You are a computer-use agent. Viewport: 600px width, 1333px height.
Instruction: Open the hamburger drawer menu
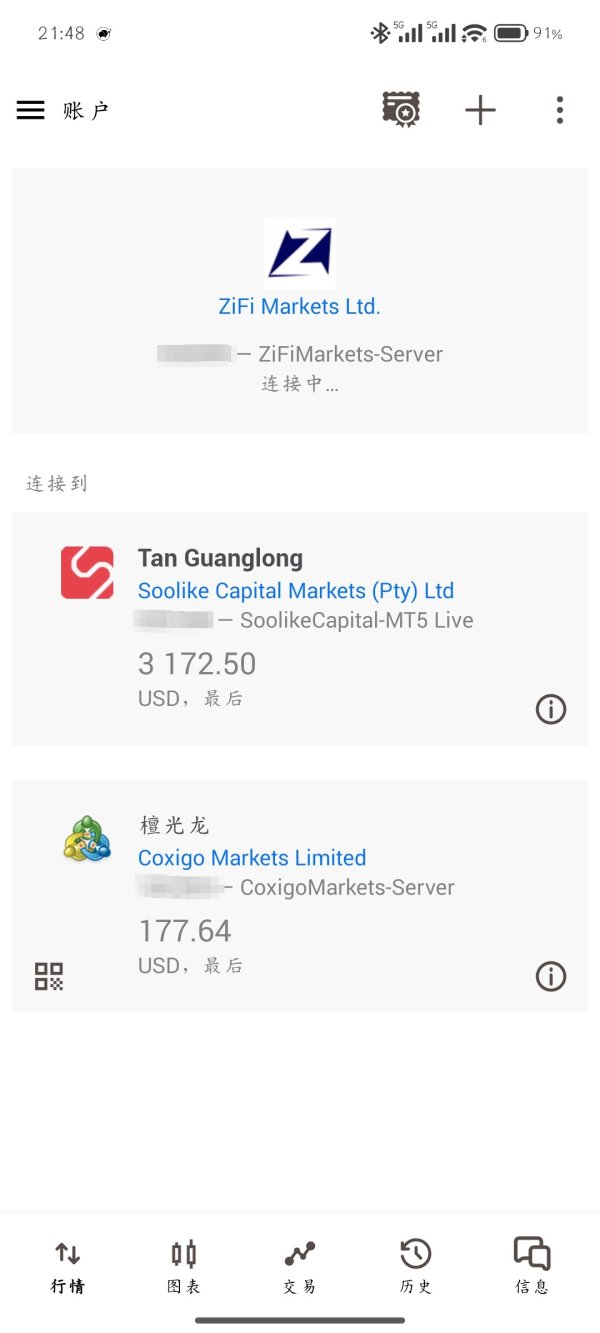point(31,110)
